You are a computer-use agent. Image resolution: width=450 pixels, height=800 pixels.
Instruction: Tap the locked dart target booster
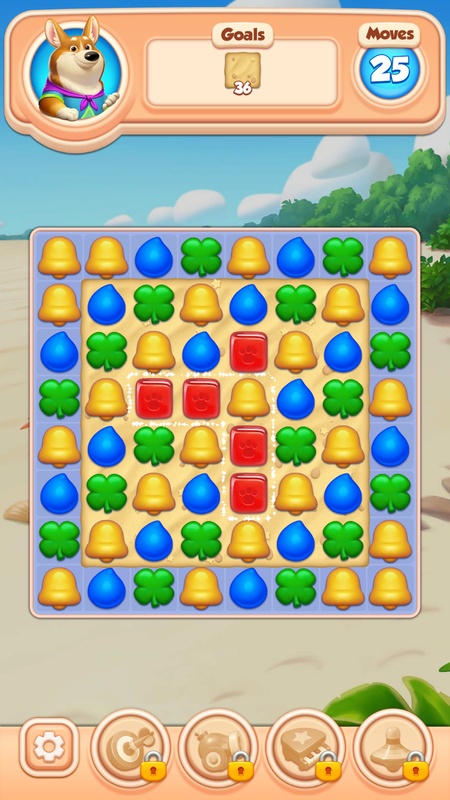click(x=131, y=747)
